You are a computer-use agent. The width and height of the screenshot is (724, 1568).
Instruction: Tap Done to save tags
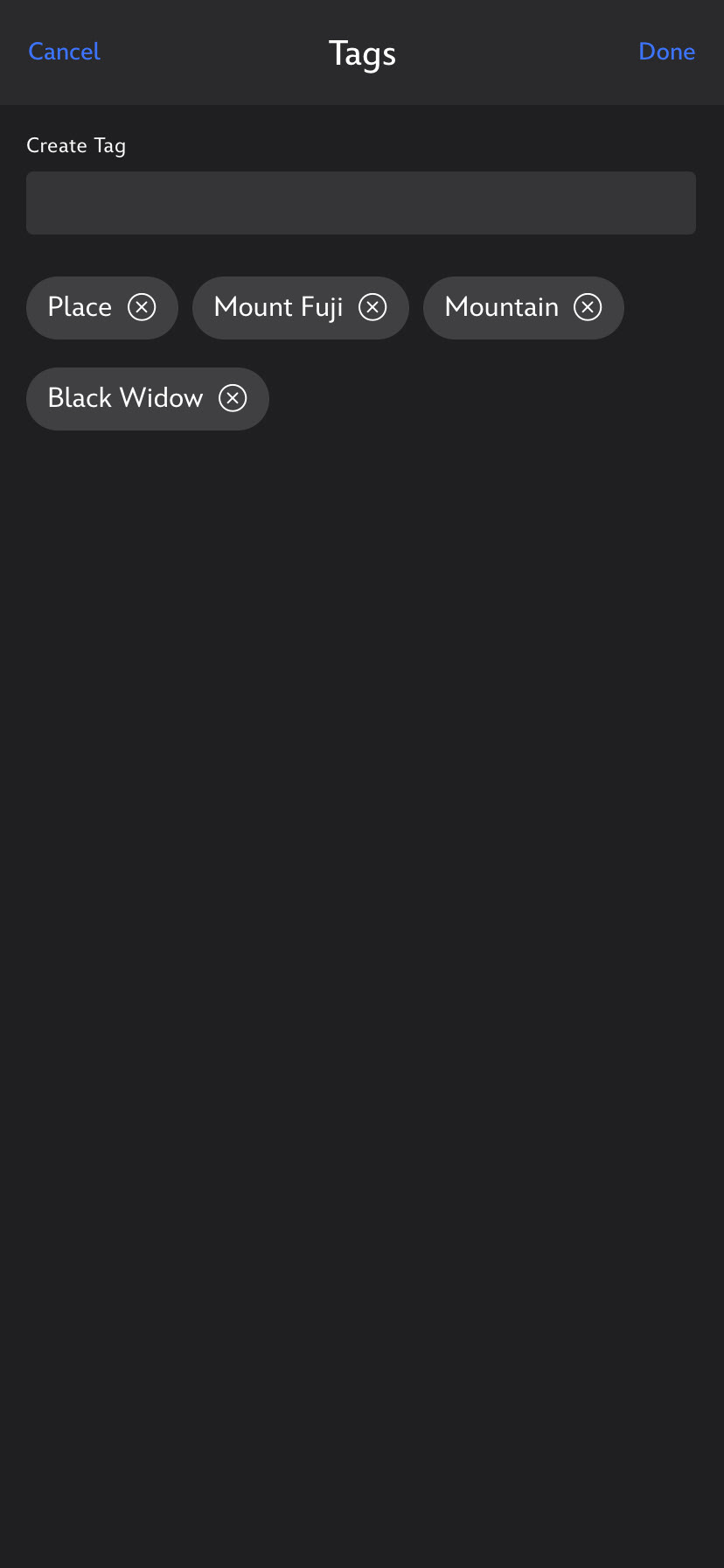coord(666,52)
